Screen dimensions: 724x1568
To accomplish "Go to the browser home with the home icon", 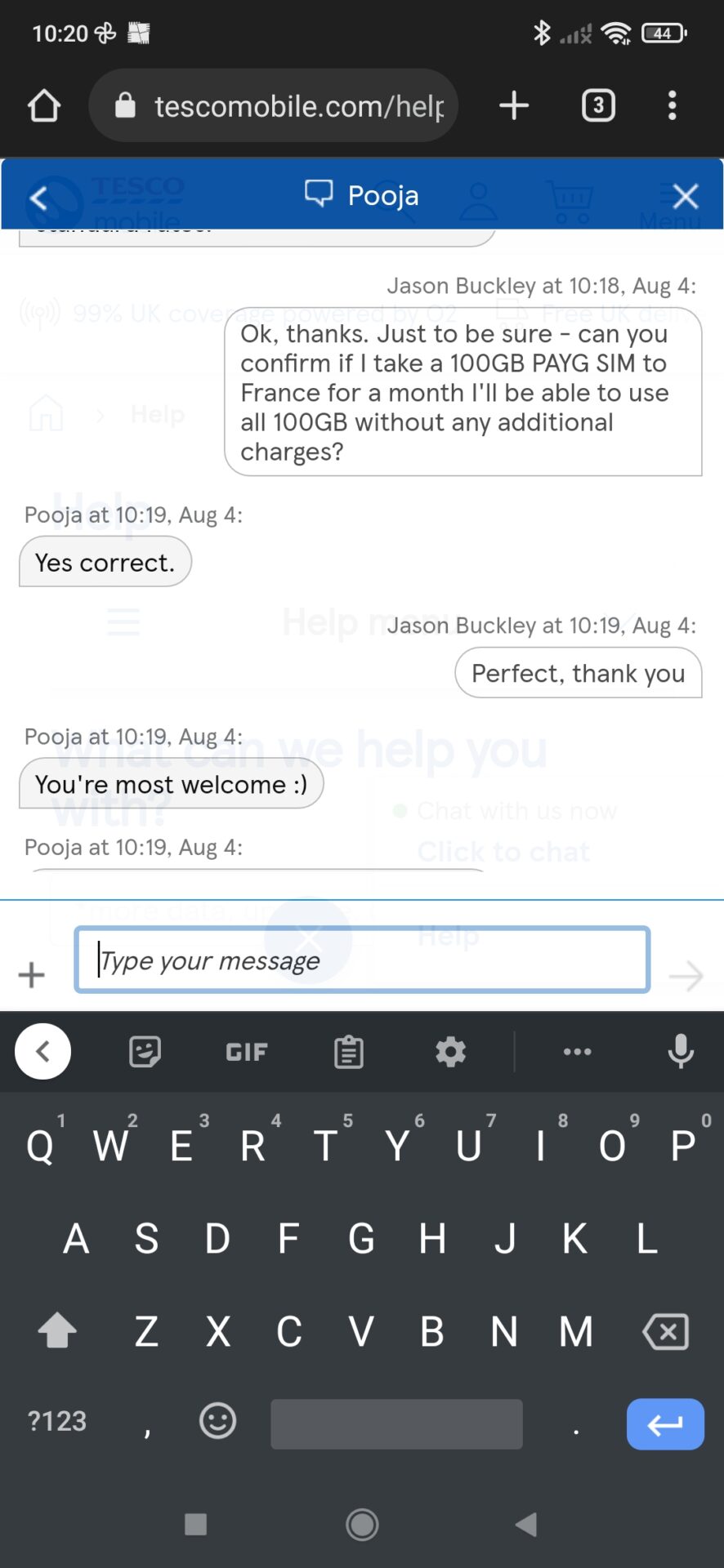I will pos(45,105).
